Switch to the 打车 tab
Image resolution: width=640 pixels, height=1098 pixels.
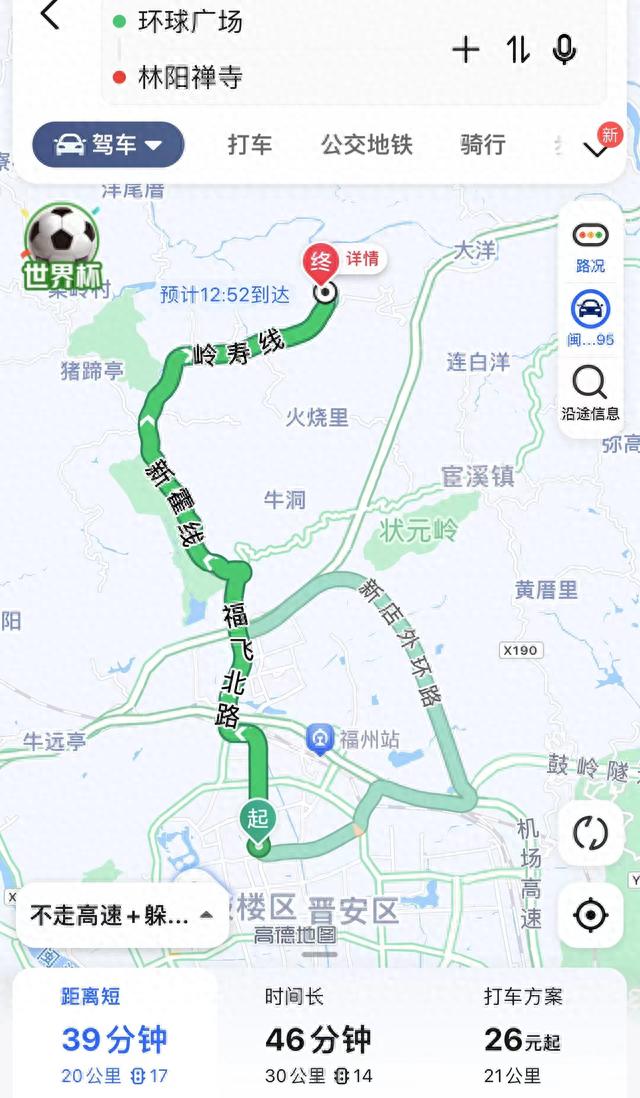pyautogui.click(x=250, y=145)
